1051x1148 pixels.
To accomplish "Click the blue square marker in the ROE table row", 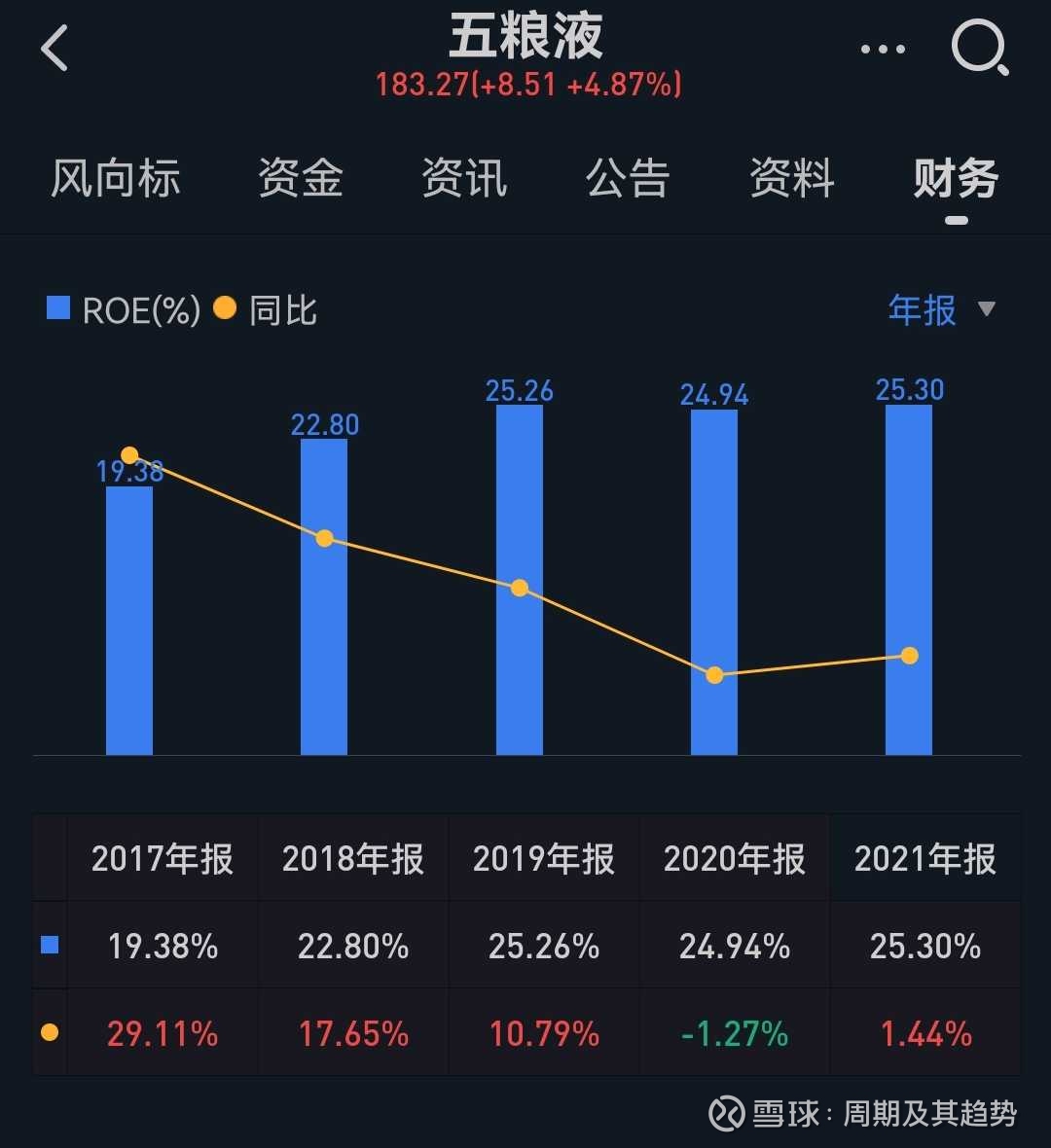I will (48, 944).
